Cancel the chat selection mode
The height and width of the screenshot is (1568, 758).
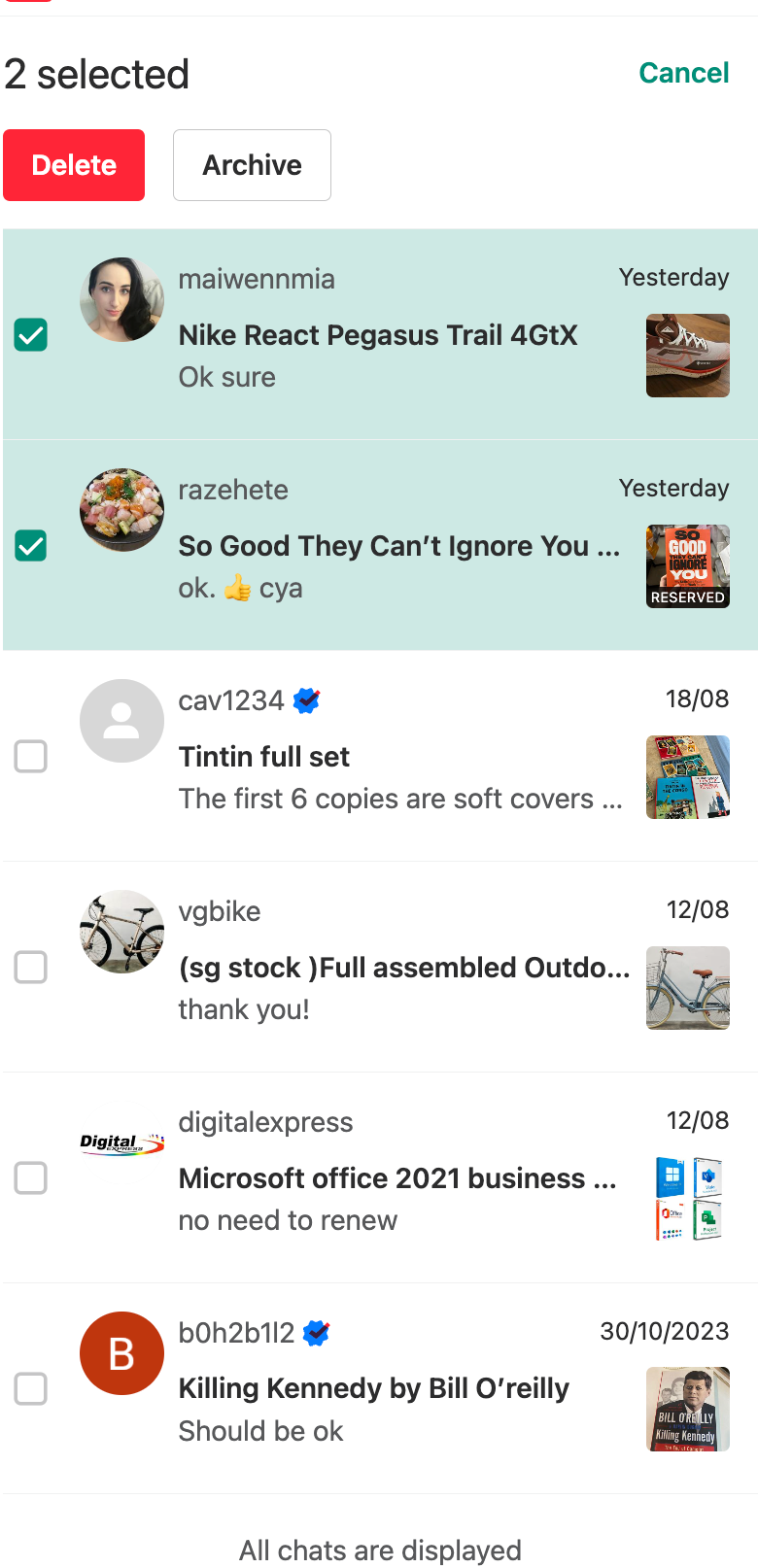683,73
